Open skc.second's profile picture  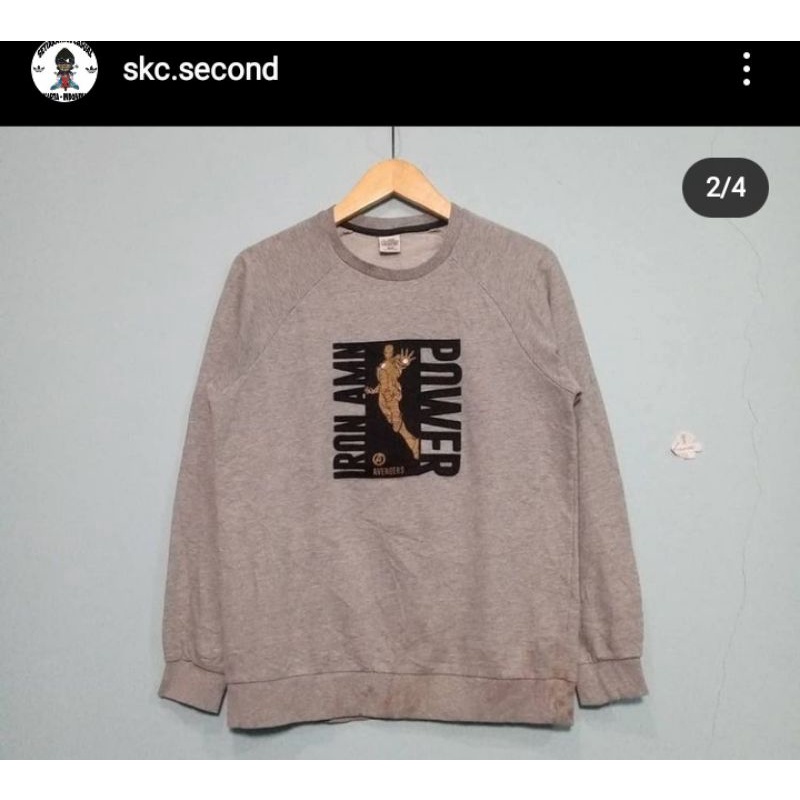click(65, 70)
